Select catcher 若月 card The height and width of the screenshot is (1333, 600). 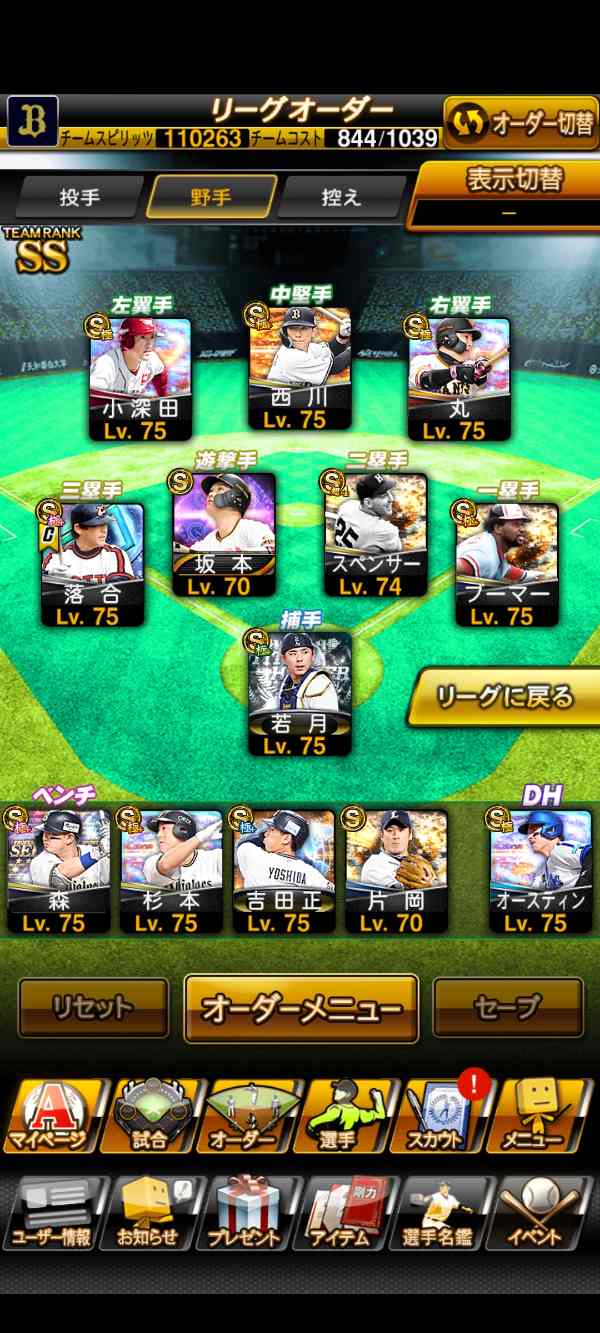(300, 692)
